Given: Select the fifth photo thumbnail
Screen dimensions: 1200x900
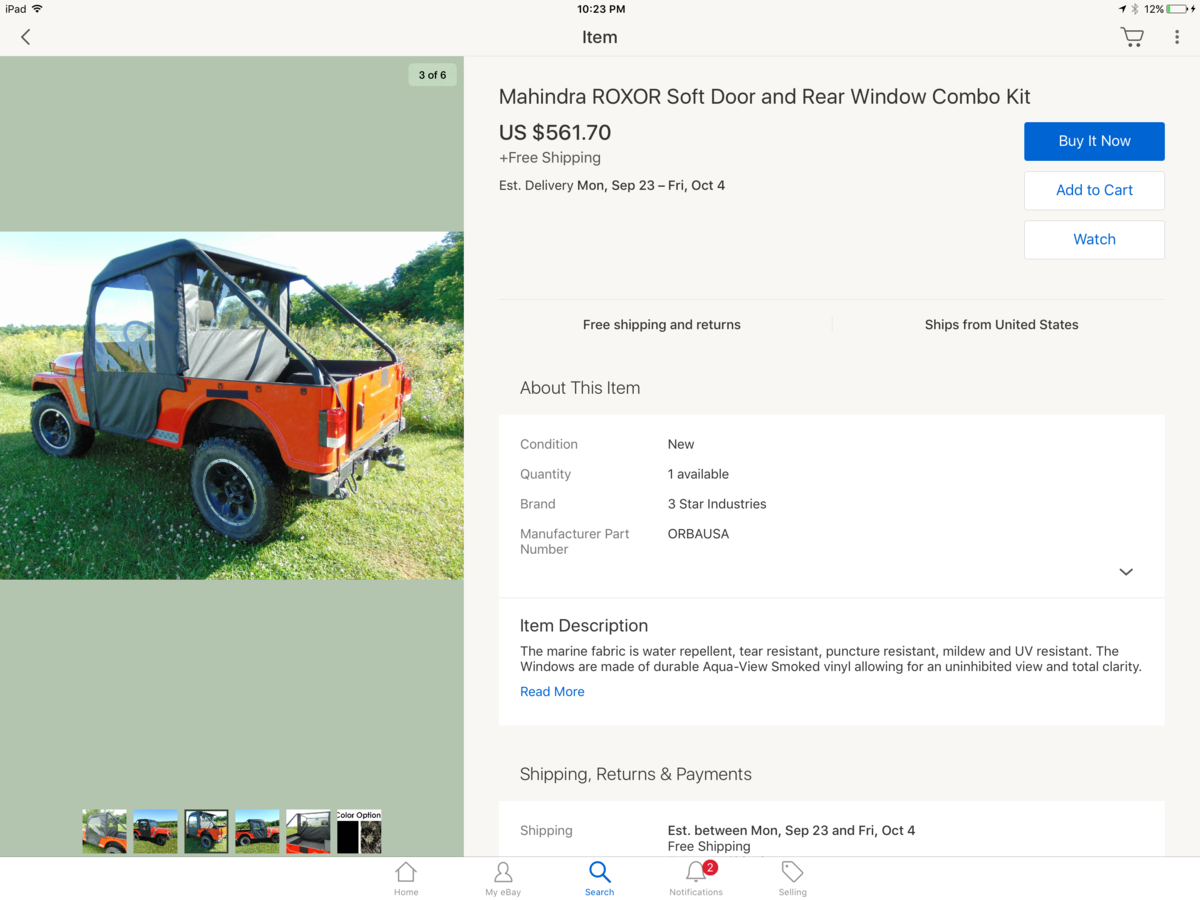Looking at the screenshot, I should click(x=308, y=831).
